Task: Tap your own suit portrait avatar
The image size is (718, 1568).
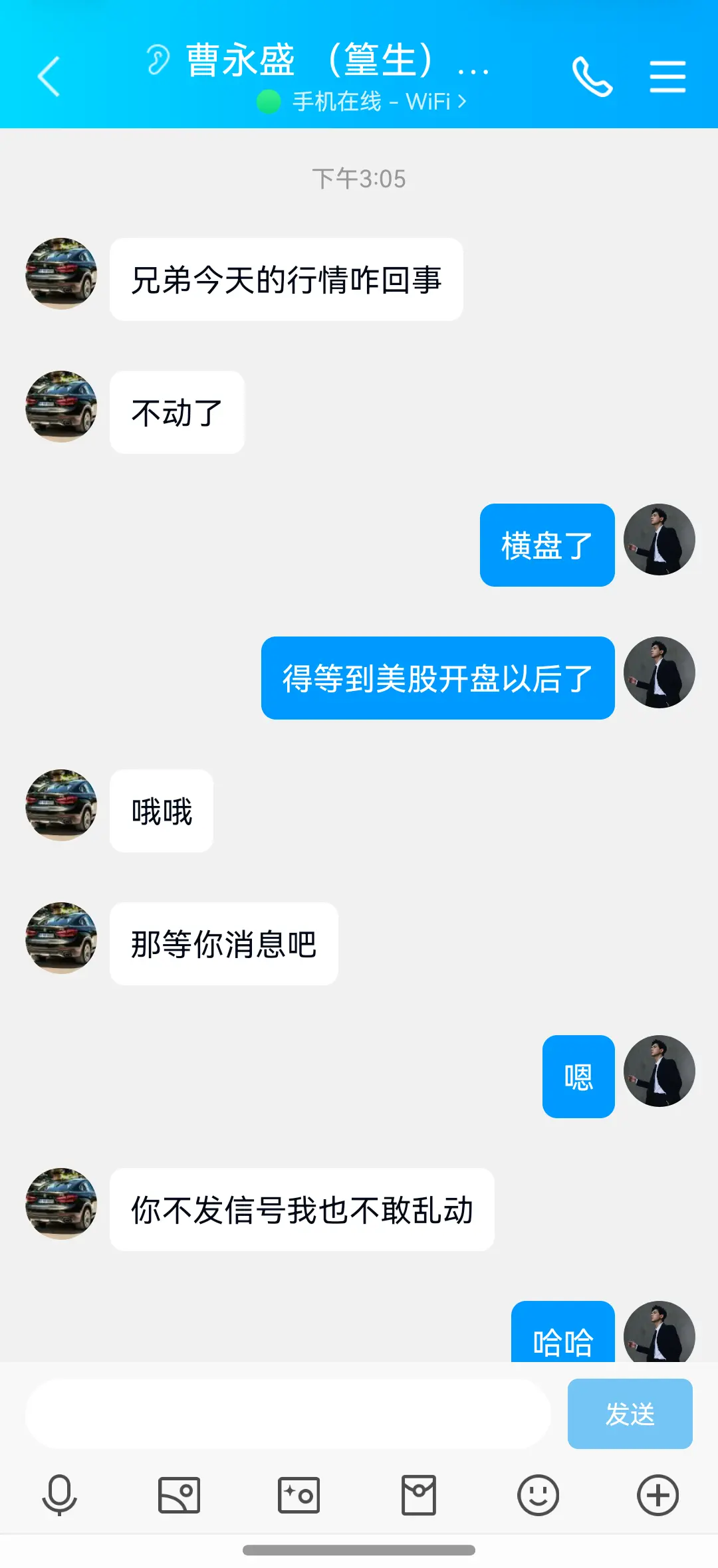Action: [x=660, y=539]
